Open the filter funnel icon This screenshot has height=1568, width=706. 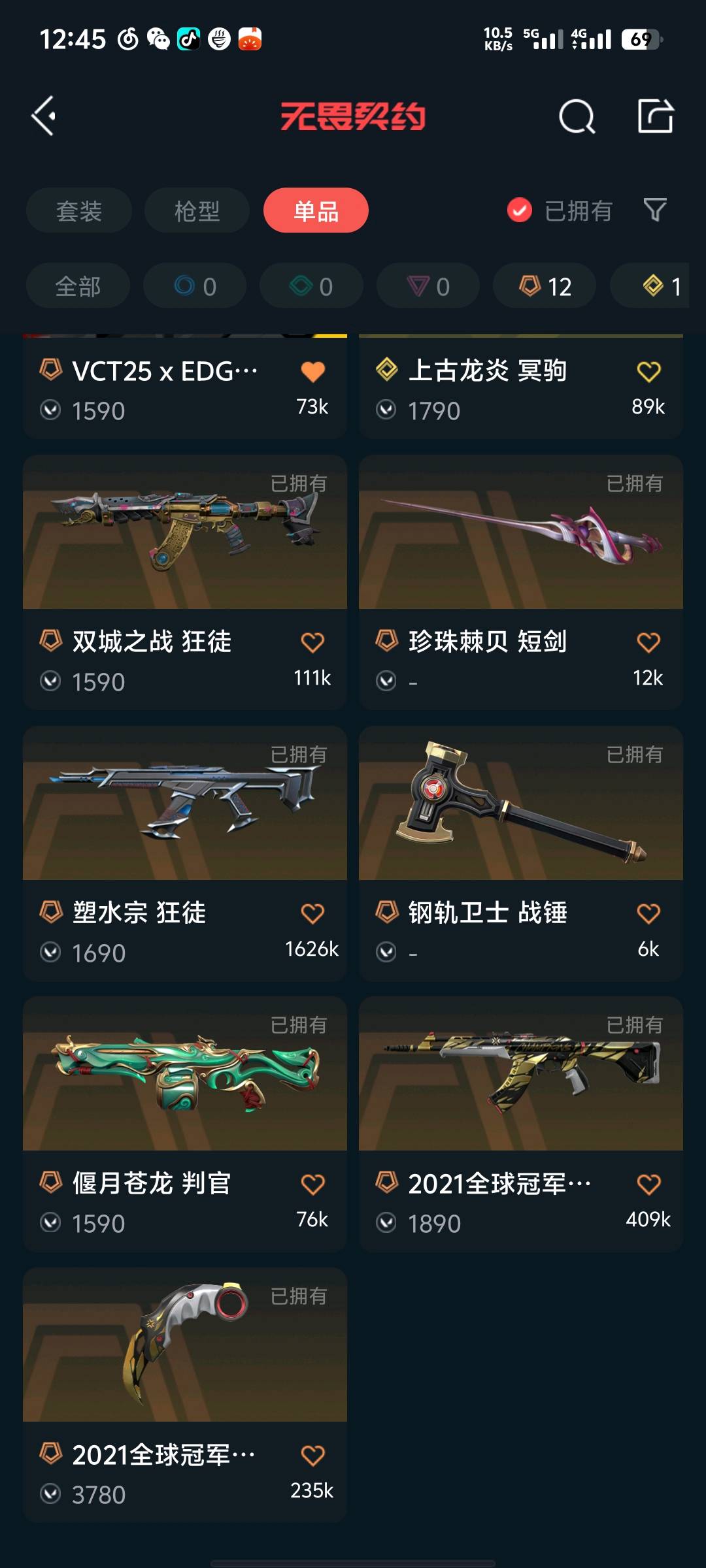[x=655, y=210]
